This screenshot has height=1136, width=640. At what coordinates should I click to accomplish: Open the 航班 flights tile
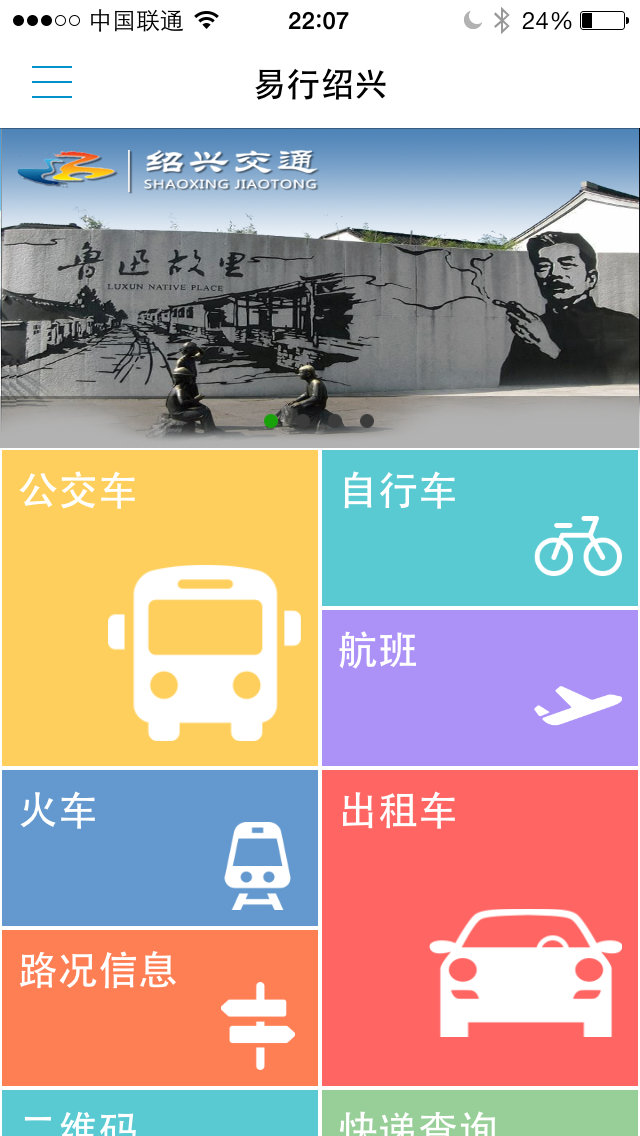pos(480,688)
